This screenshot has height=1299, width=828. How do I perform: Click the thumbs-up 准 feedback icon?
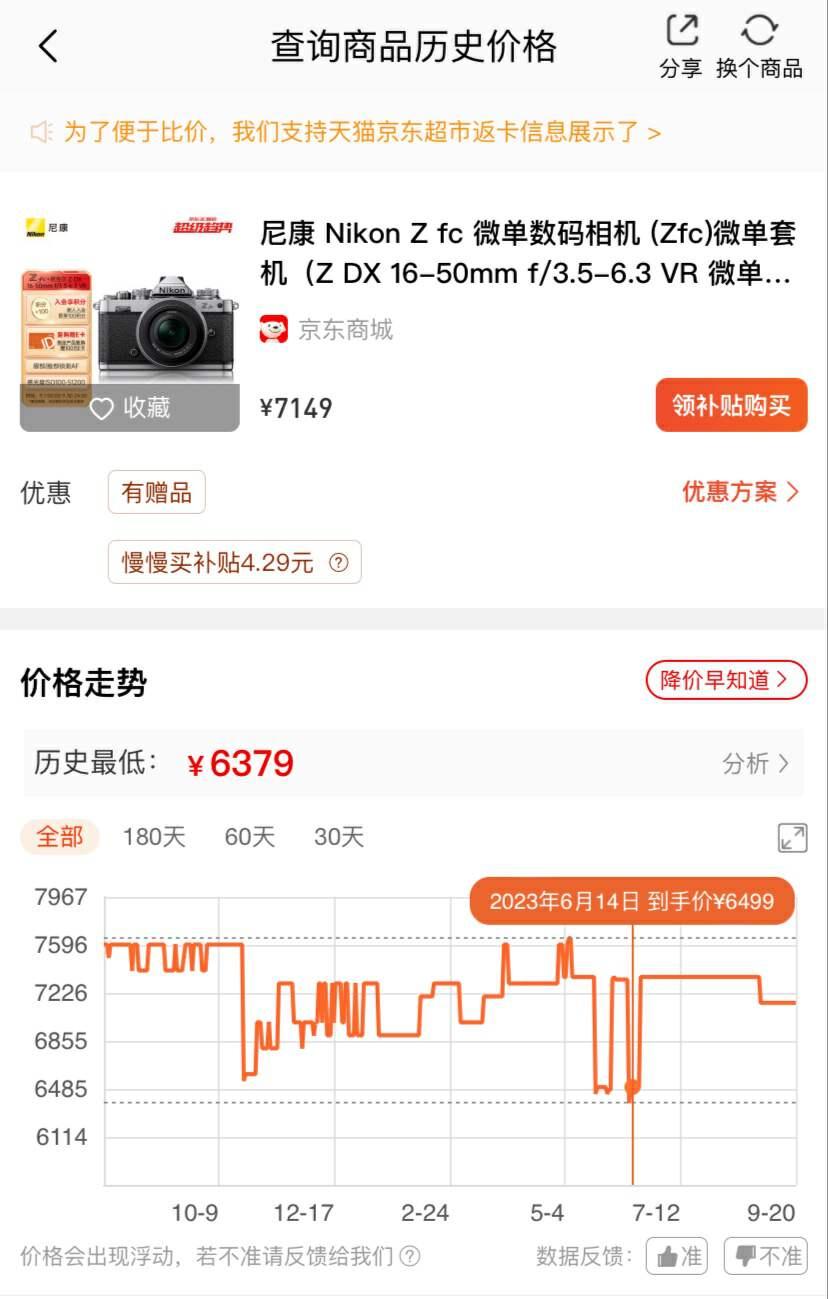[x=676, y=1255]
